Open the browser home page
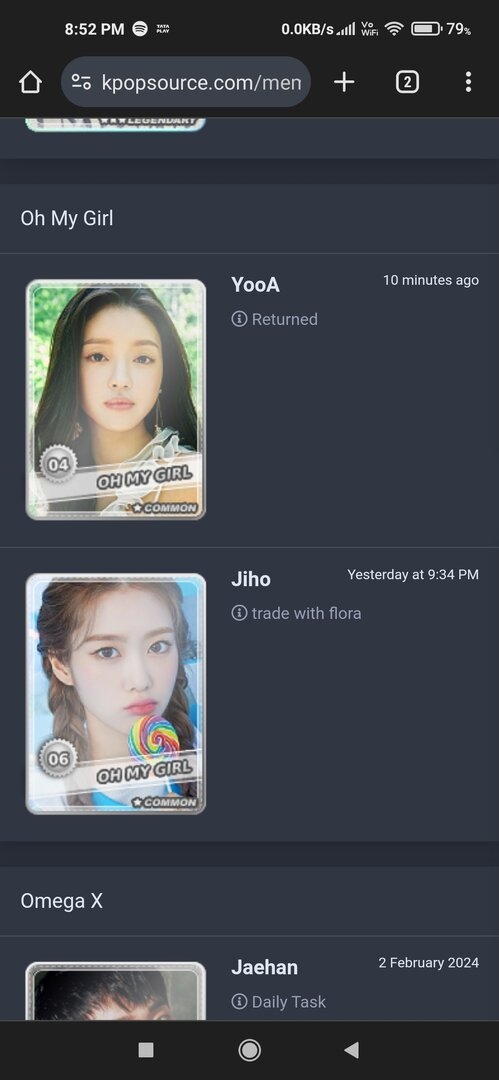The width and height of the screenshot is (499, 1080). point(30,82)
